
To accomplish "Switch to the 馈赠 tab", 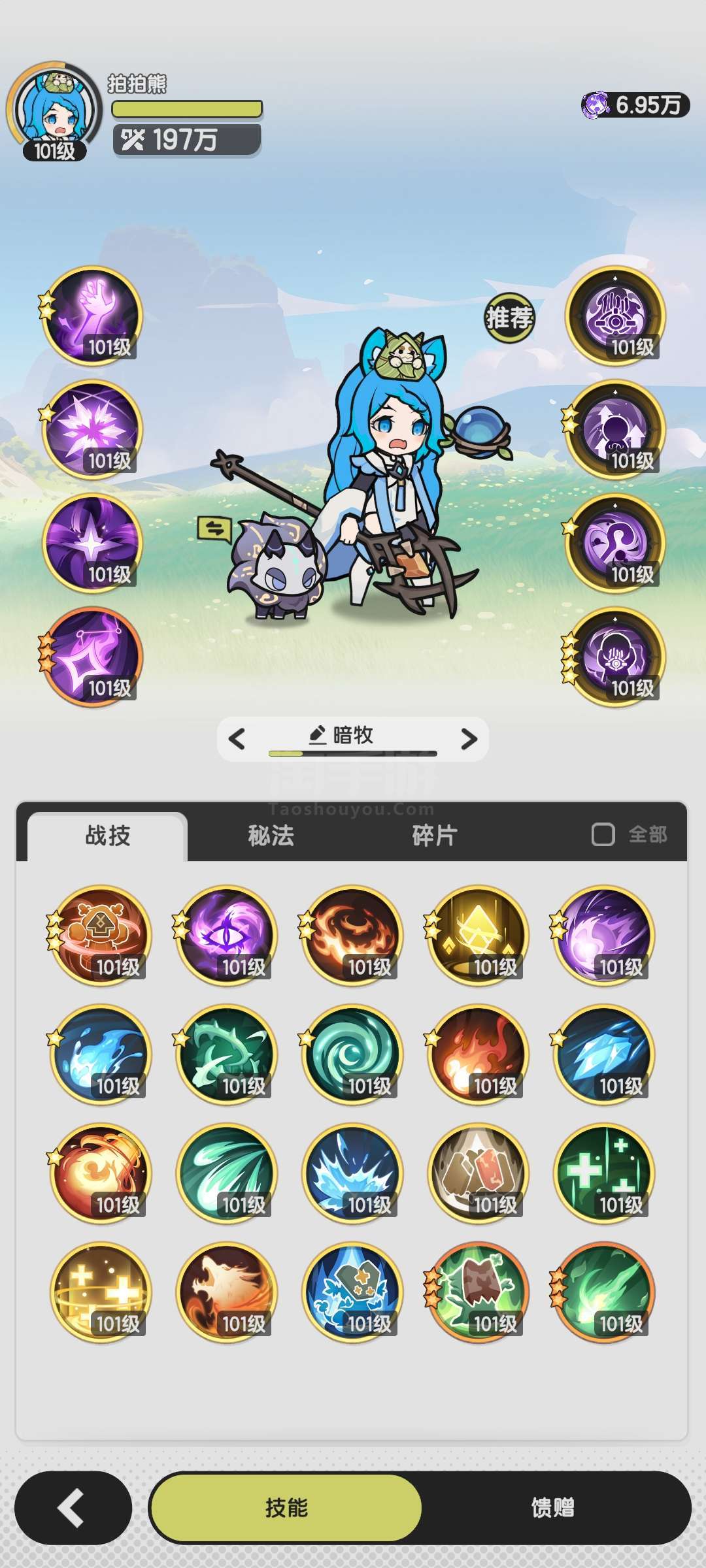I will point(553,1507).
